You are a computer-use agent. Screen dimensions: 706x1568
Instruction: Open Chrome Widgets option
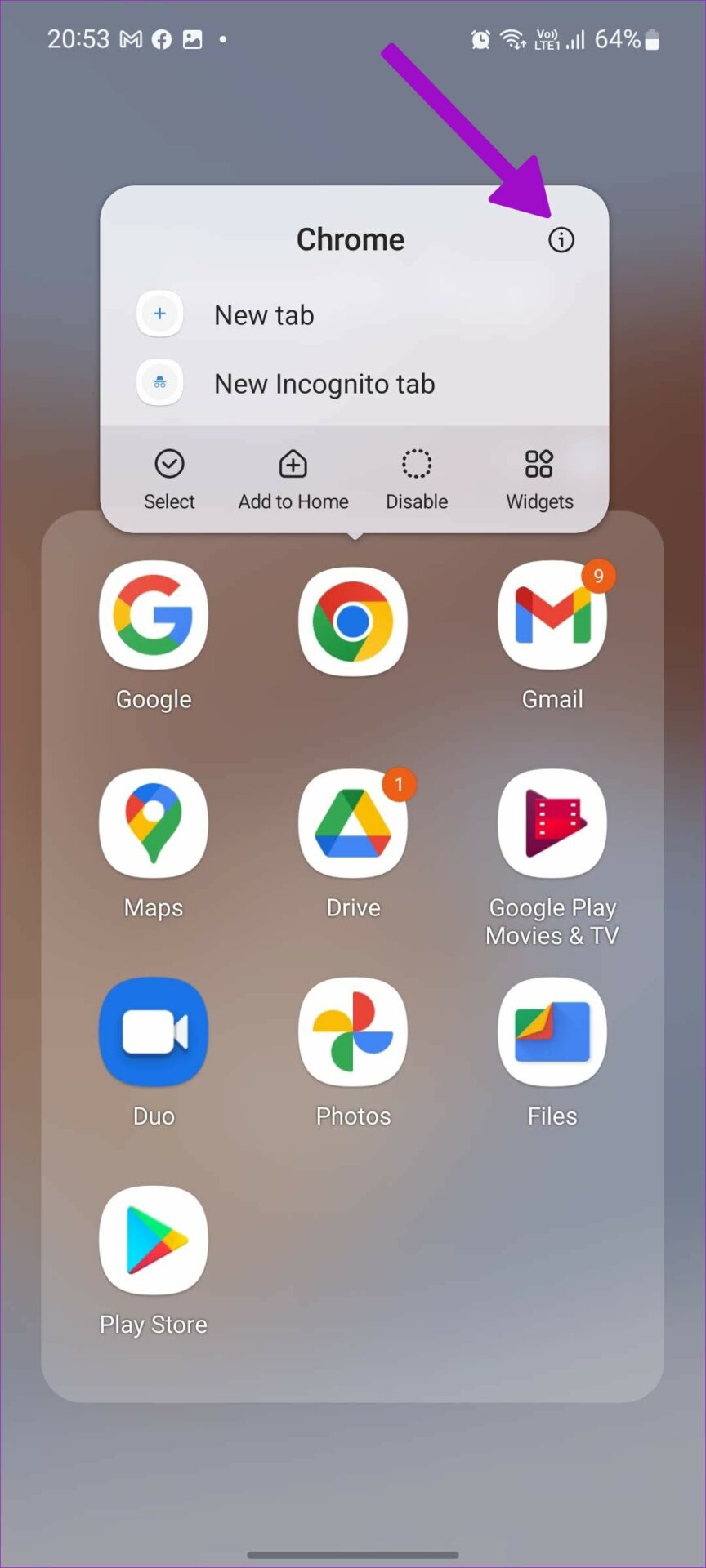[x=539, y=479]
